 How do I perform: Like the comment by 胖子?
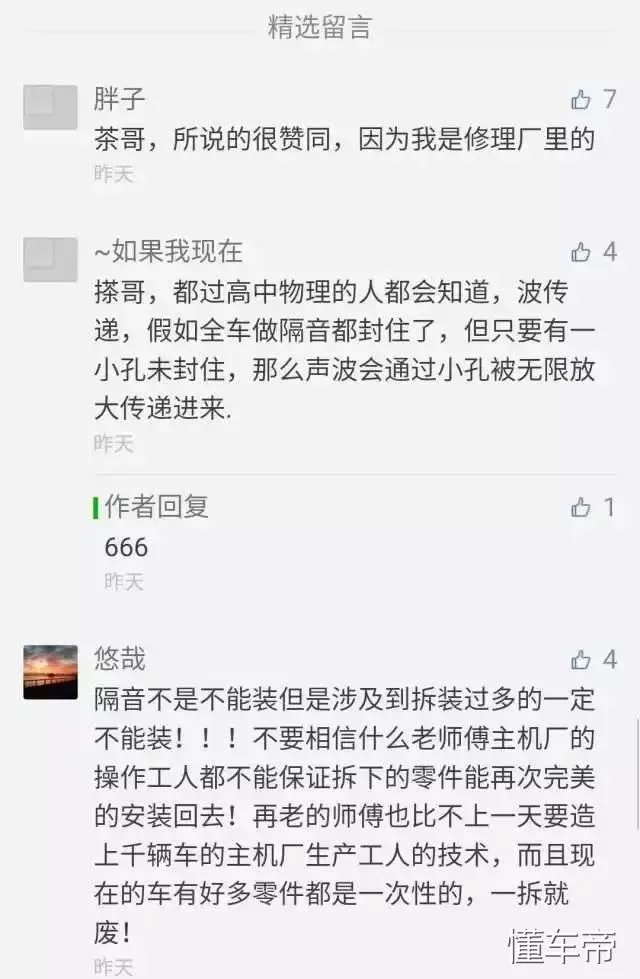click(581, 99)
